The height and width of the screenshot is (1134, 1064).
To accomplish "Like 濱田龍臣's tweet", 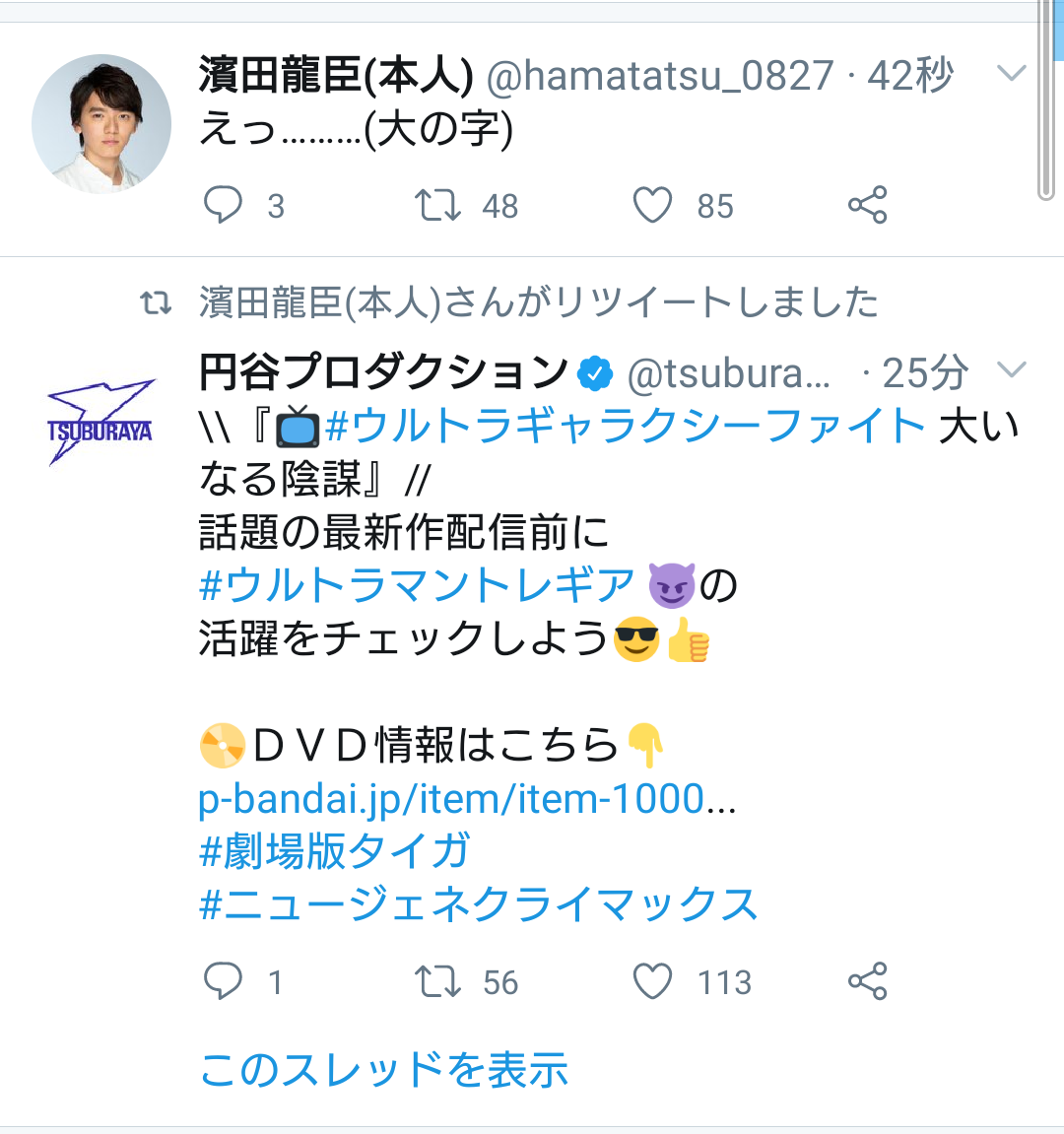I will coord(652,205).
